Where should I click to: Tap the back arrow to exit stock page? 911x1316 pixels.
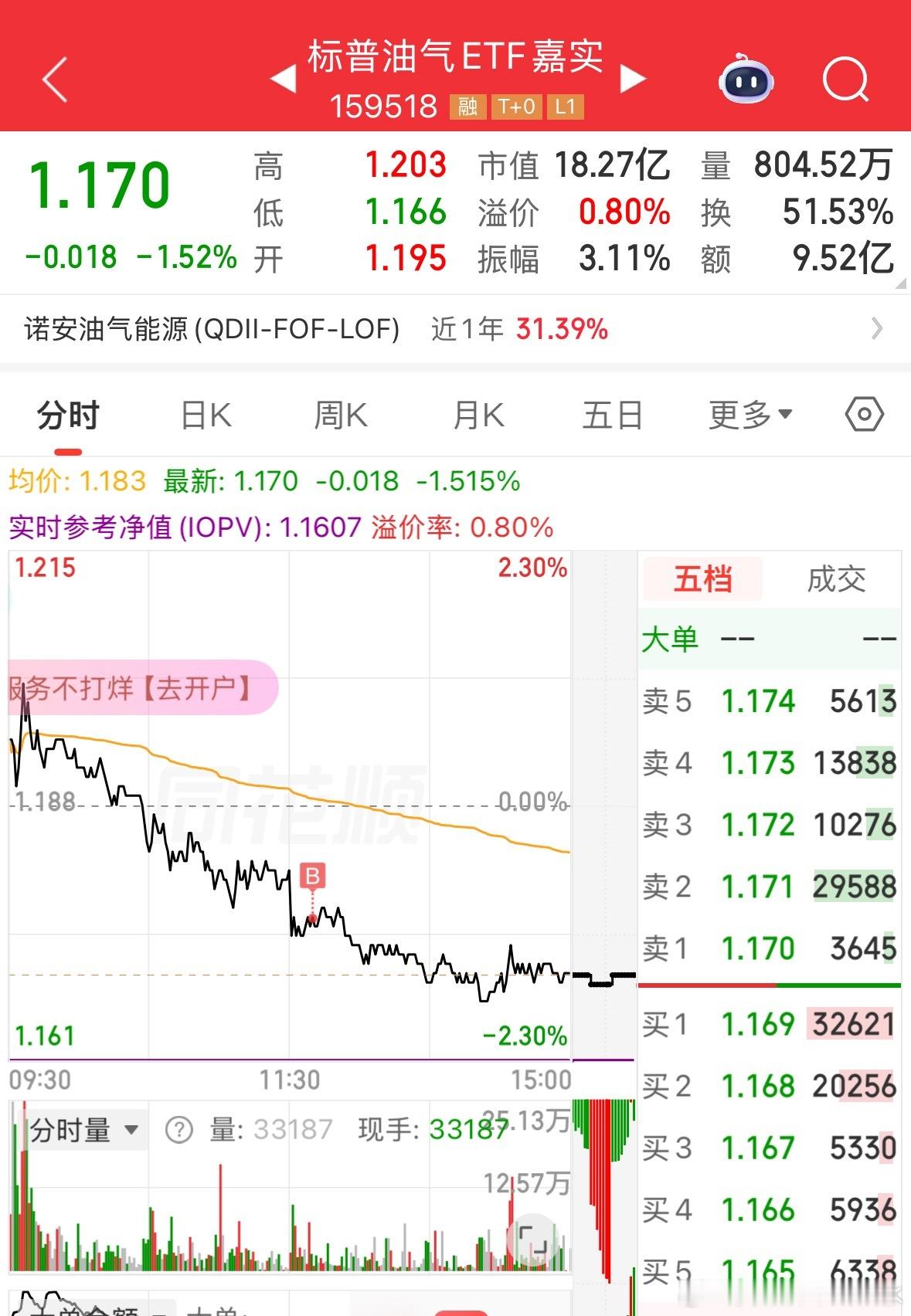pos(54,80)
